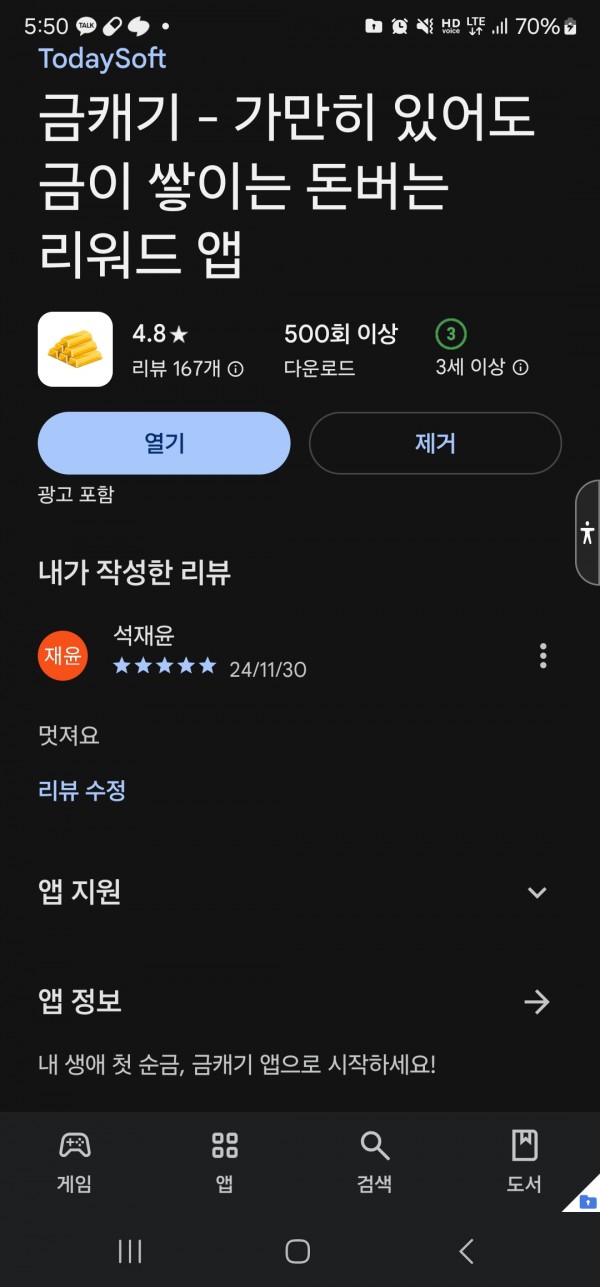Go back with the system back button

(x=466, y=1251)
